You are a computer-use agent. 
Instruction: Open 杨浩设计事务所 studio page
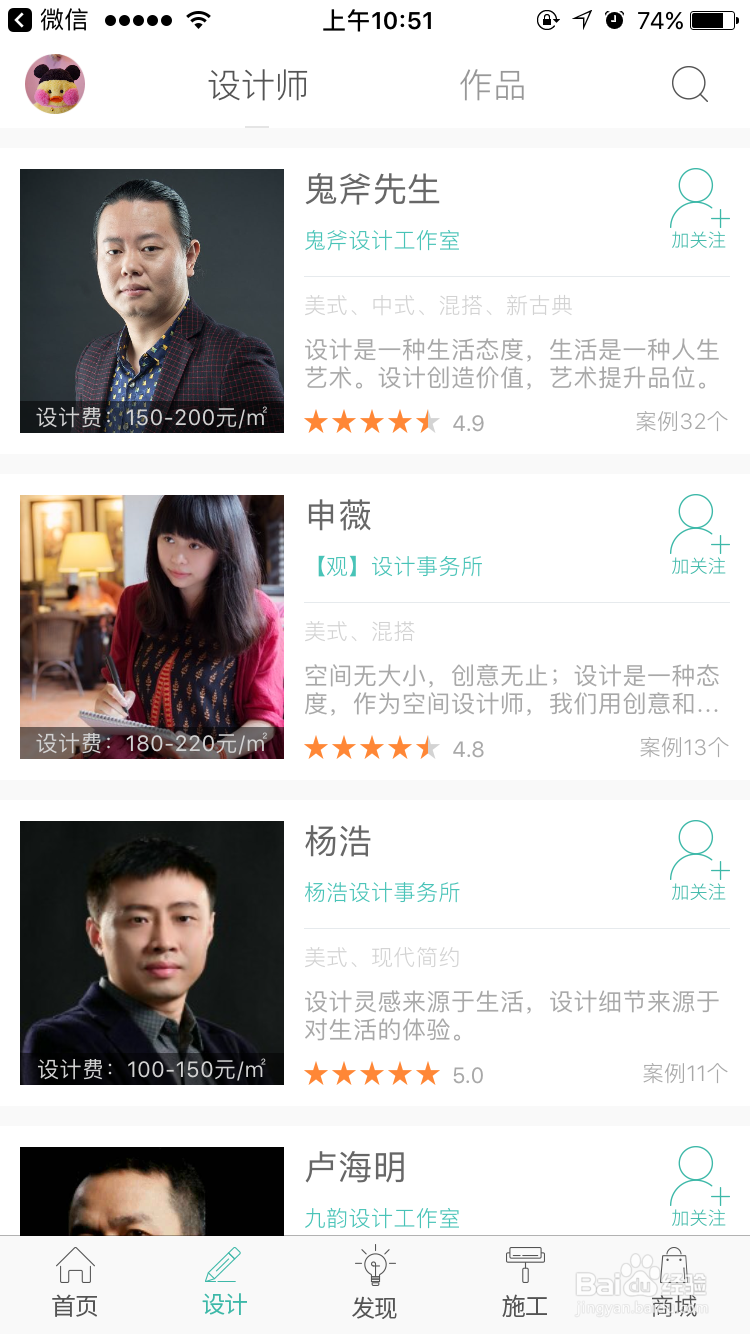[382, 892]
